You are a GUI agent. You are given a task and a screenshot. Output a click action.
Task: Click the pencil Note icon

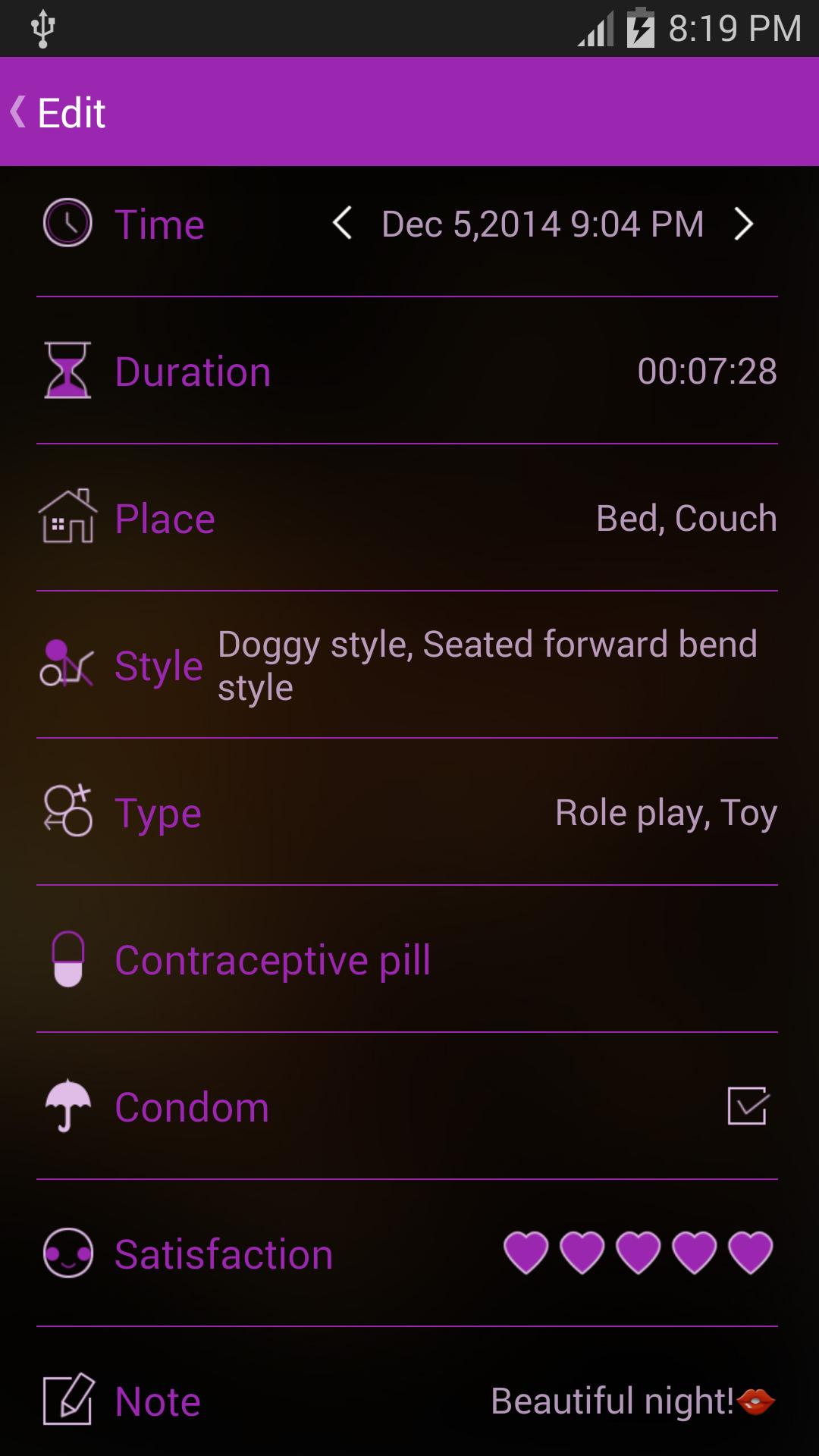point(67,1401)
